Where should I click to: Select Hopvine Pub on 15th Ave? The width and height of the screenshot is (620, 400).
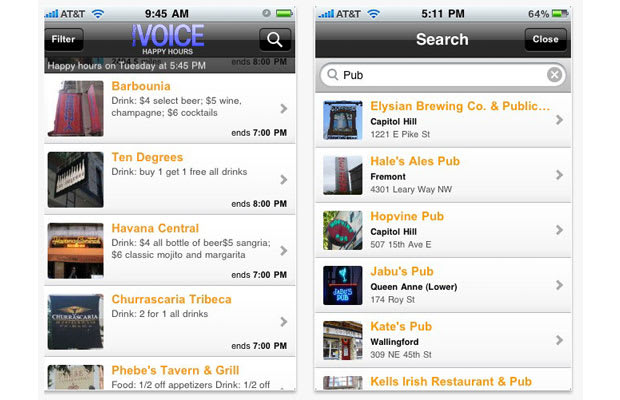(x=440, y=230)
